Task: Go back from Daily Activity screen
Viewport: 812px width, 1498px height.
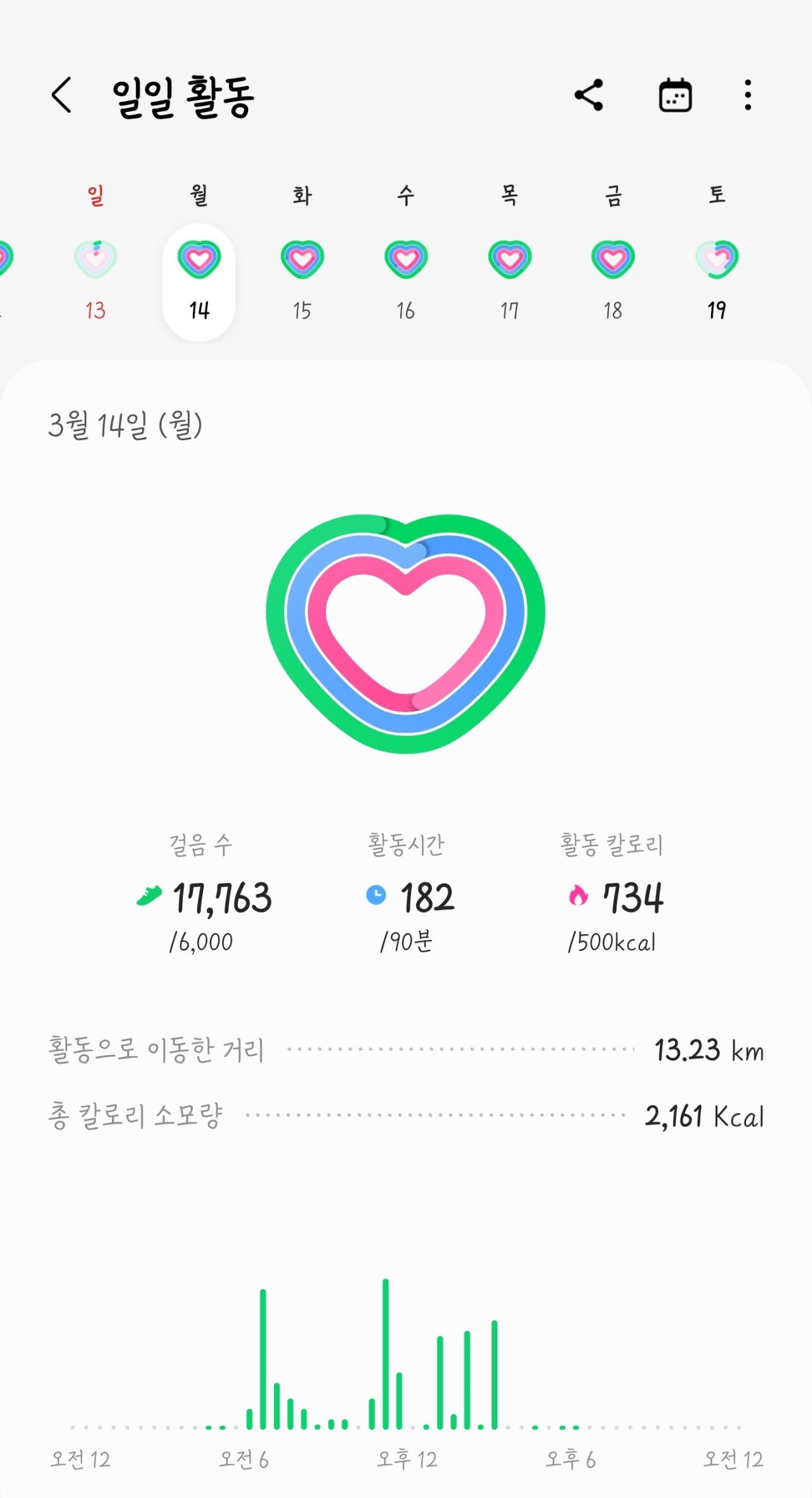Action: click(62, 96)
